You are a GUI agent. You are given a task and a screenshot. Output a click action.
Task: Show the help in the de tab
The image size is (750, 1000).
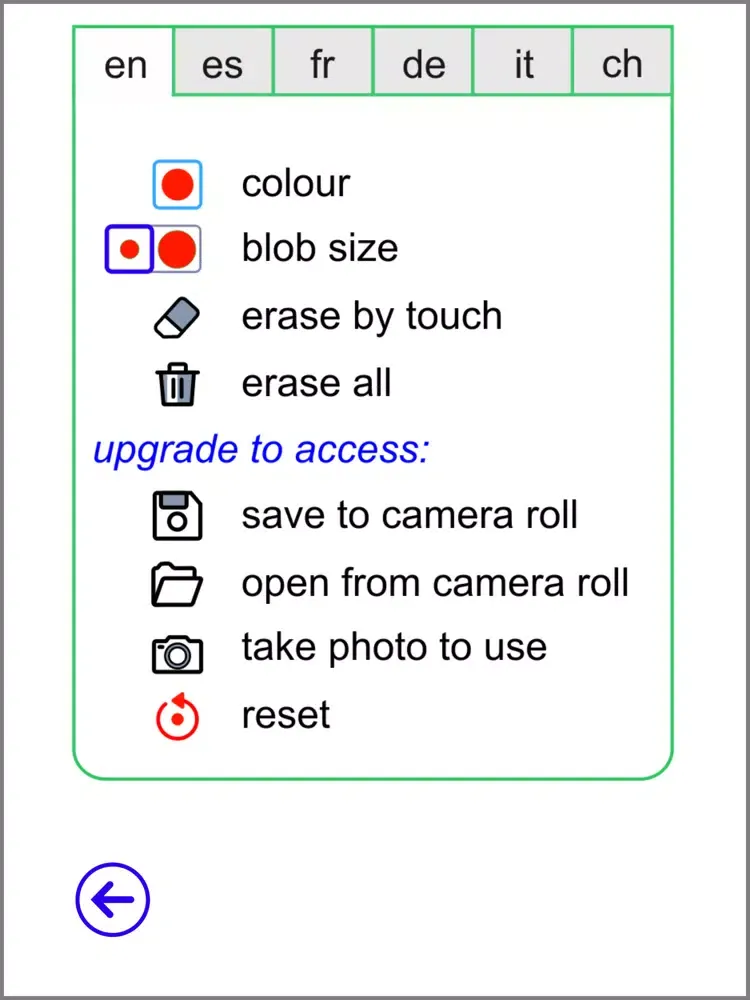coord(423,63)
